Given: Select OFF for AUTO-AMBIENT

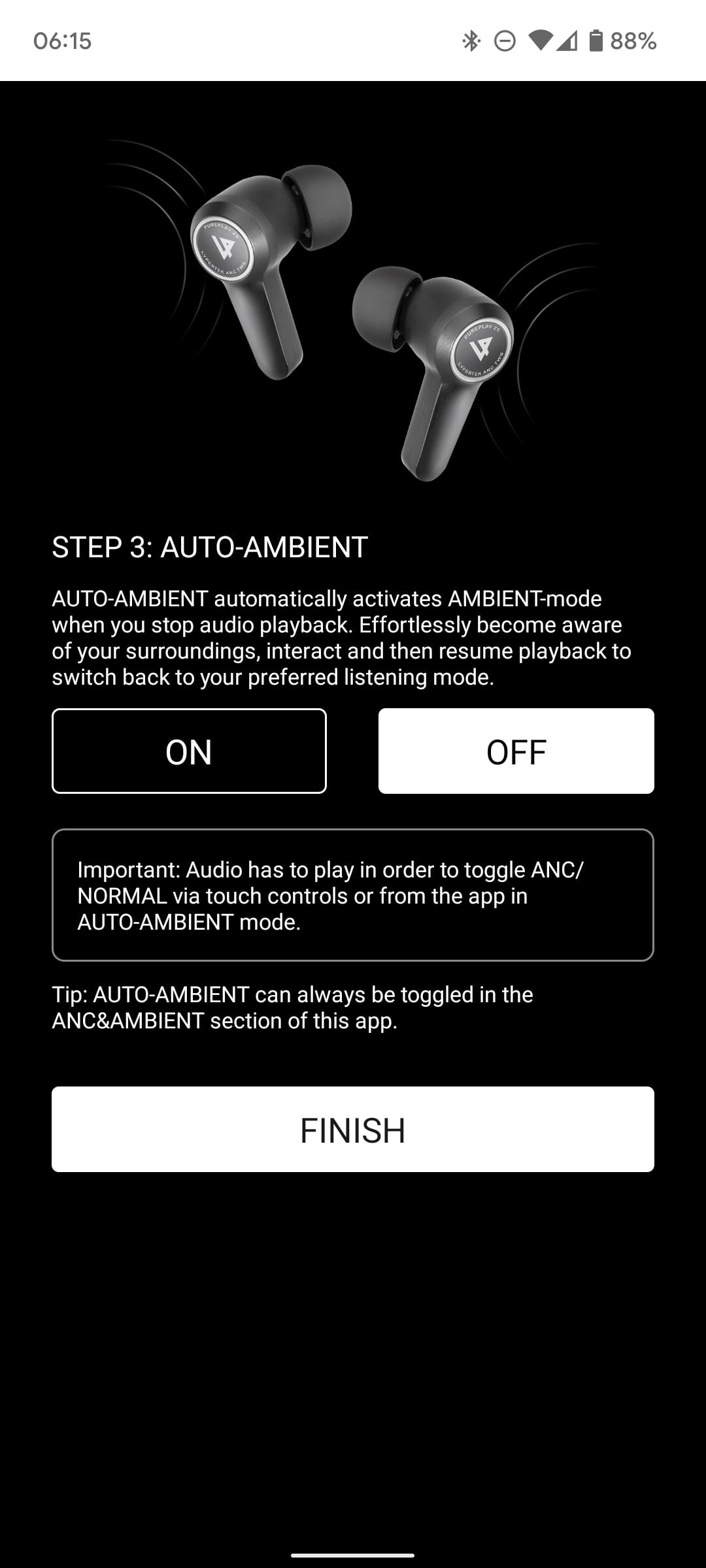Looking at the screenshot, I should 516,751.
